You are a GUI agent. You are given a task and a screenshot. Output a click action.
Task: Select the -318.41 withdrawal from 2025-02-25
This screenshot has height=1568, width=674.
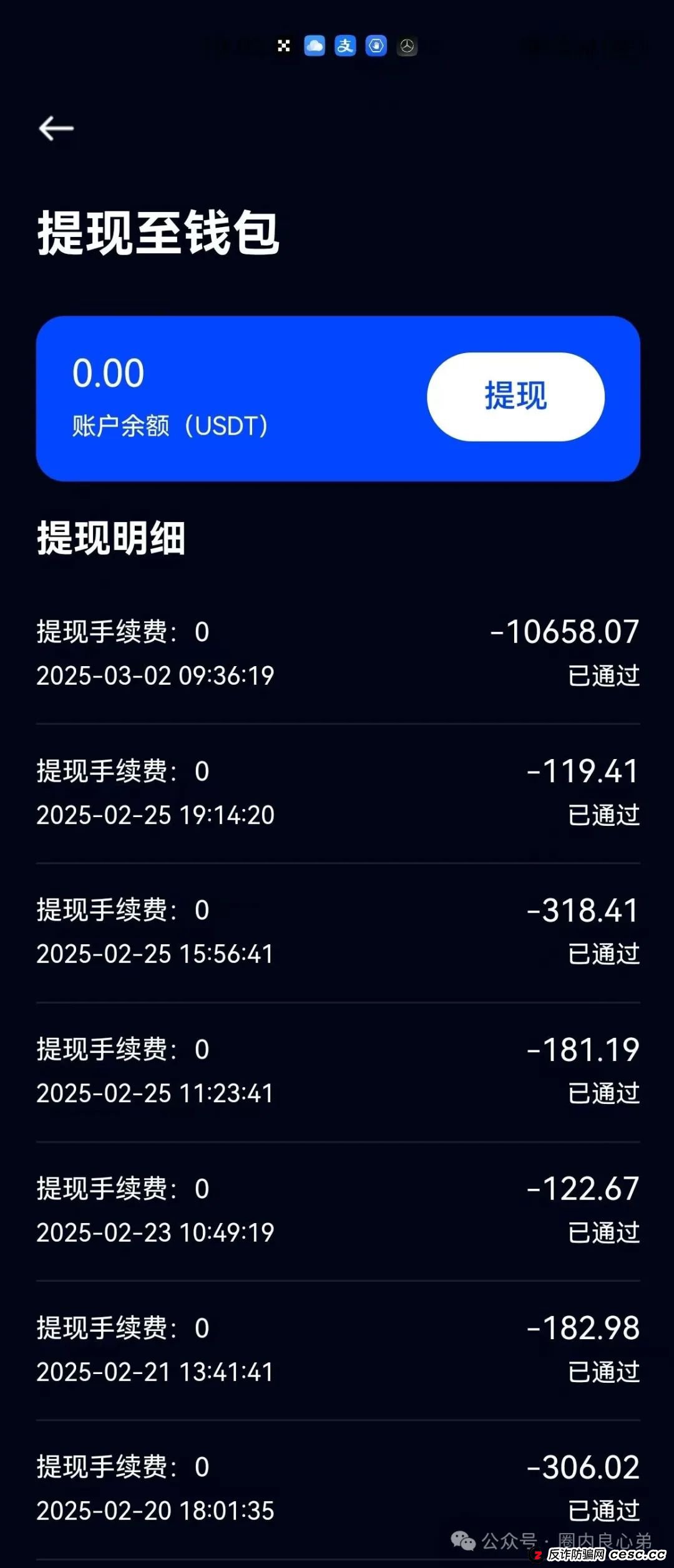(x=337, y=931)
